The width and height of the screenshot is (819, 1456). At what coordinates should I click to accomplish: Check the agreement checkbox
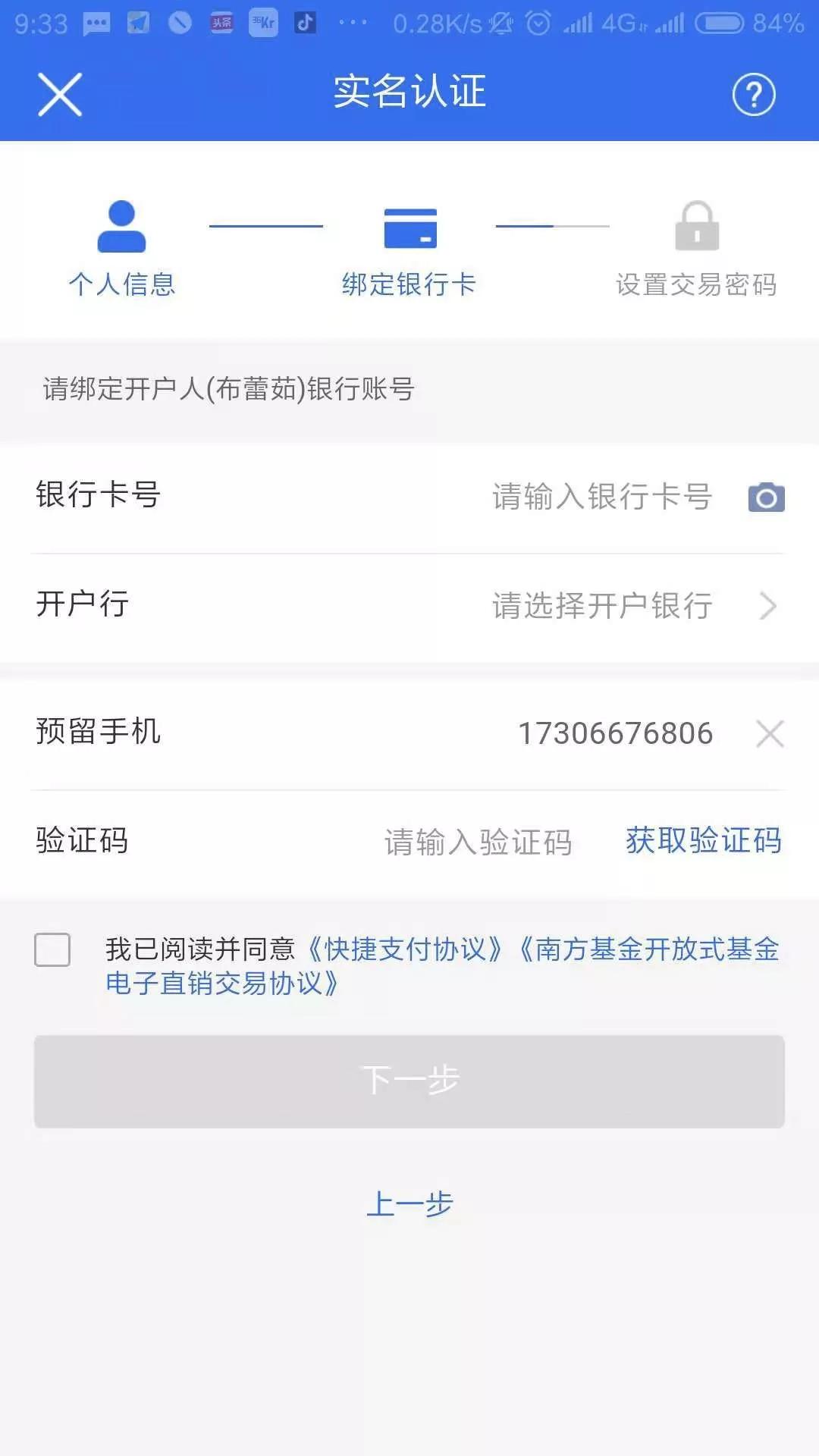point(52,950)
